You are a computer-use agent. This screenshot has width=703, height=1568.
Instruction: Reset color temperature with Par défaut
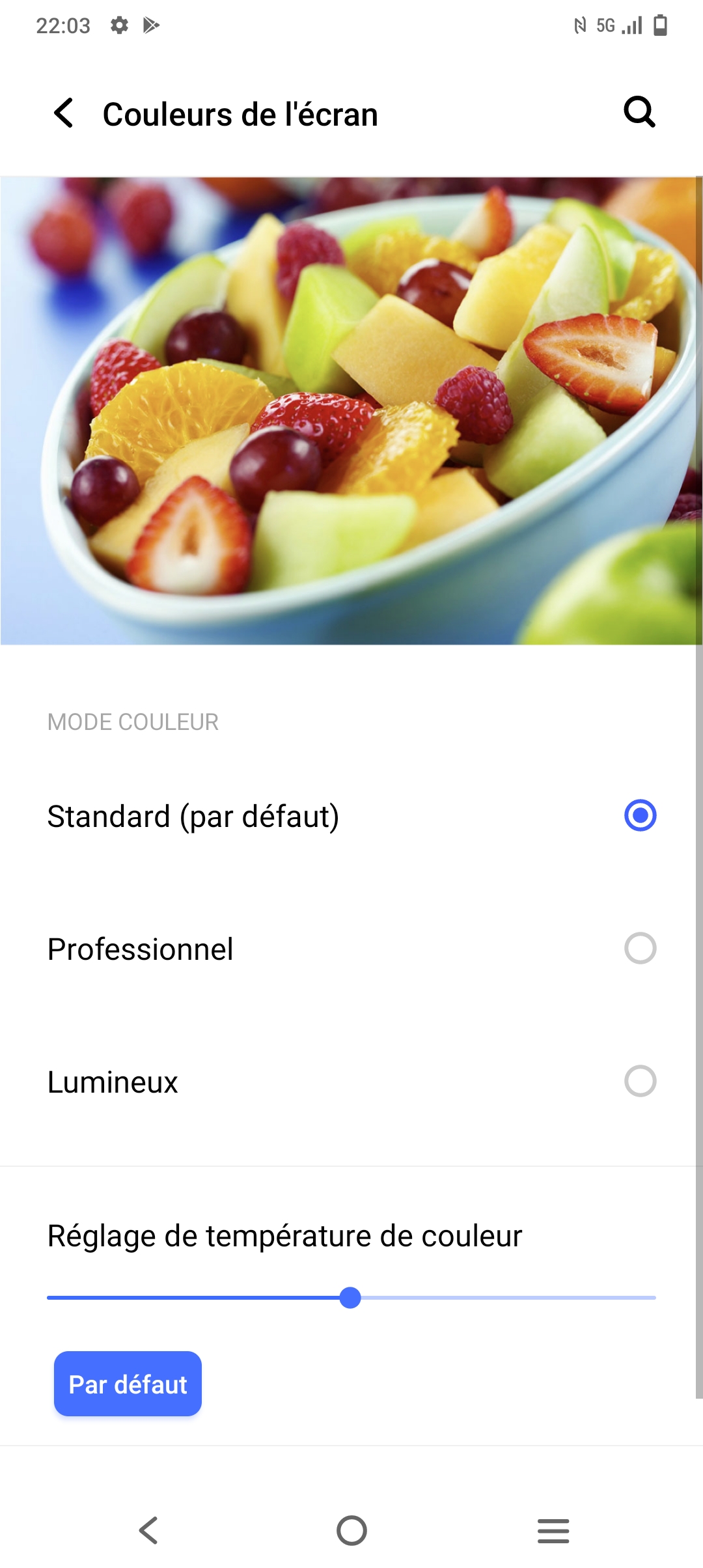[x=128, y=1384]
